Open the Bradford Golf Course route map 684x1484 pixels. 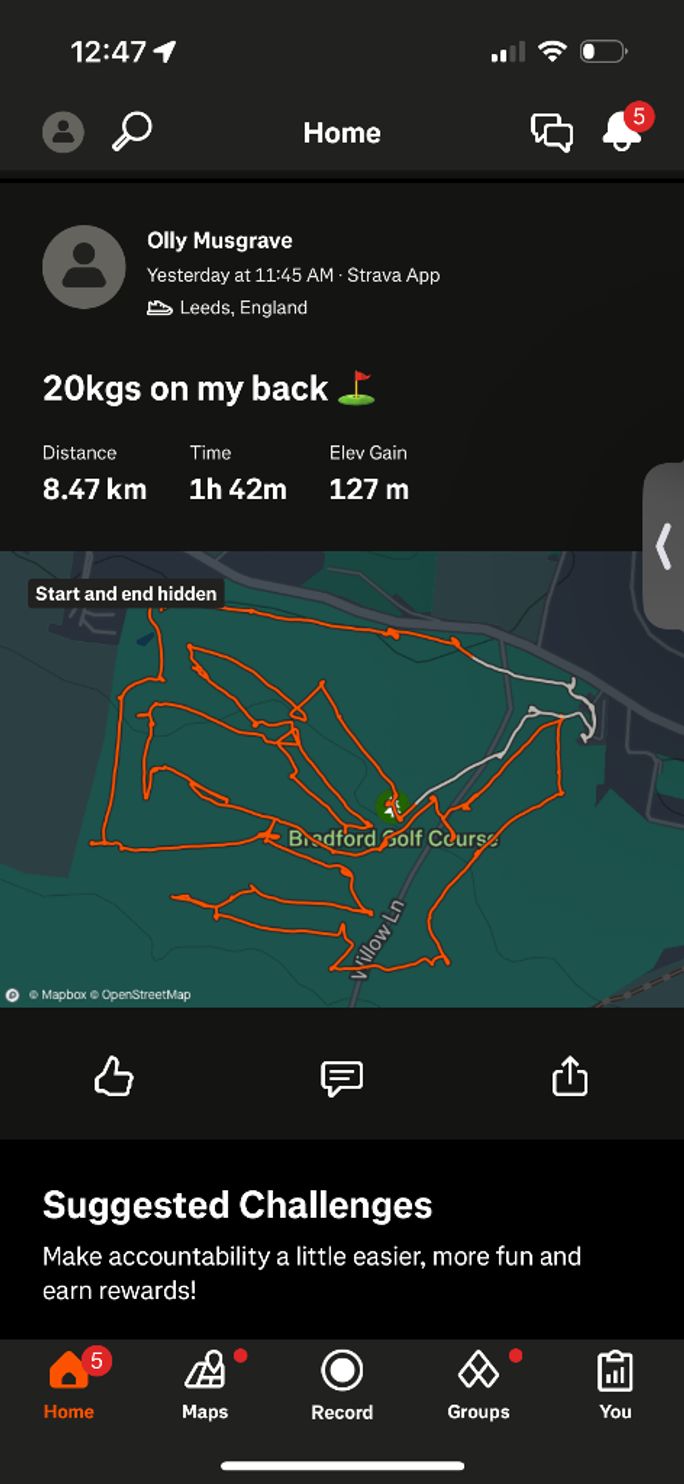point(340,780)
